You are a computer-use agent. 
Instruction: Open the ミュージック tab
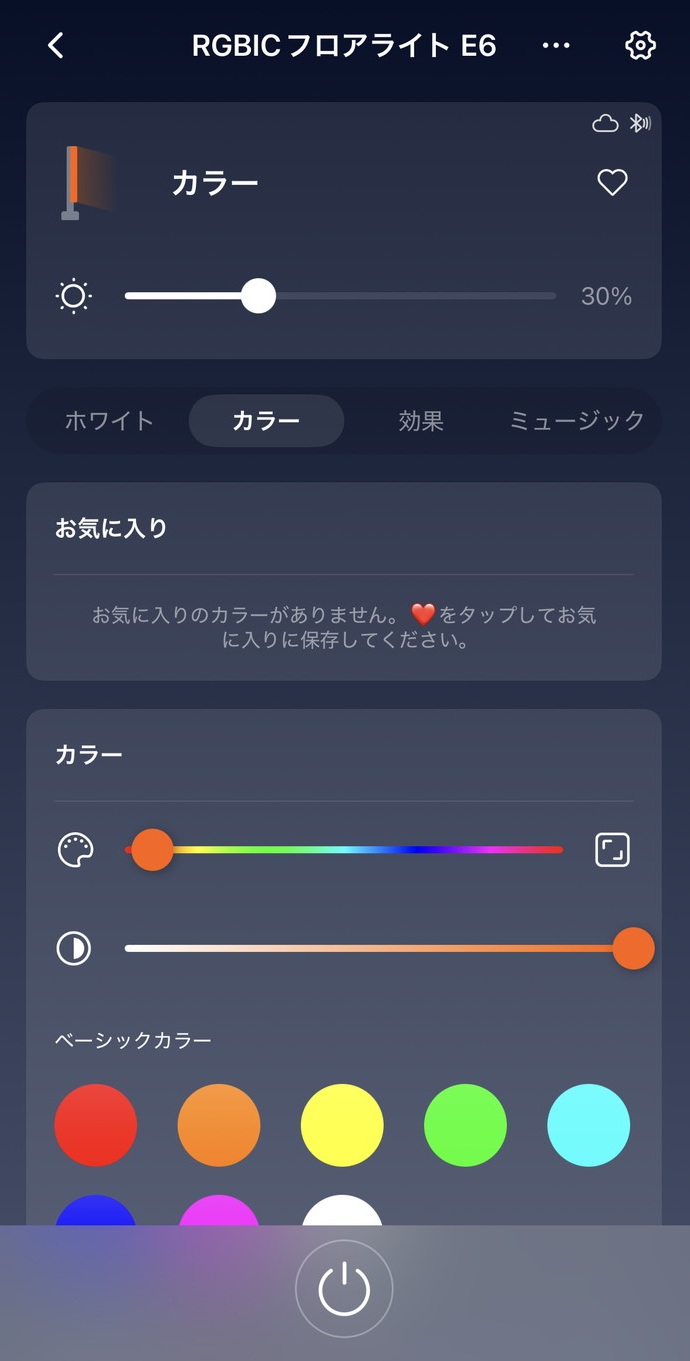tap(577, 421)
